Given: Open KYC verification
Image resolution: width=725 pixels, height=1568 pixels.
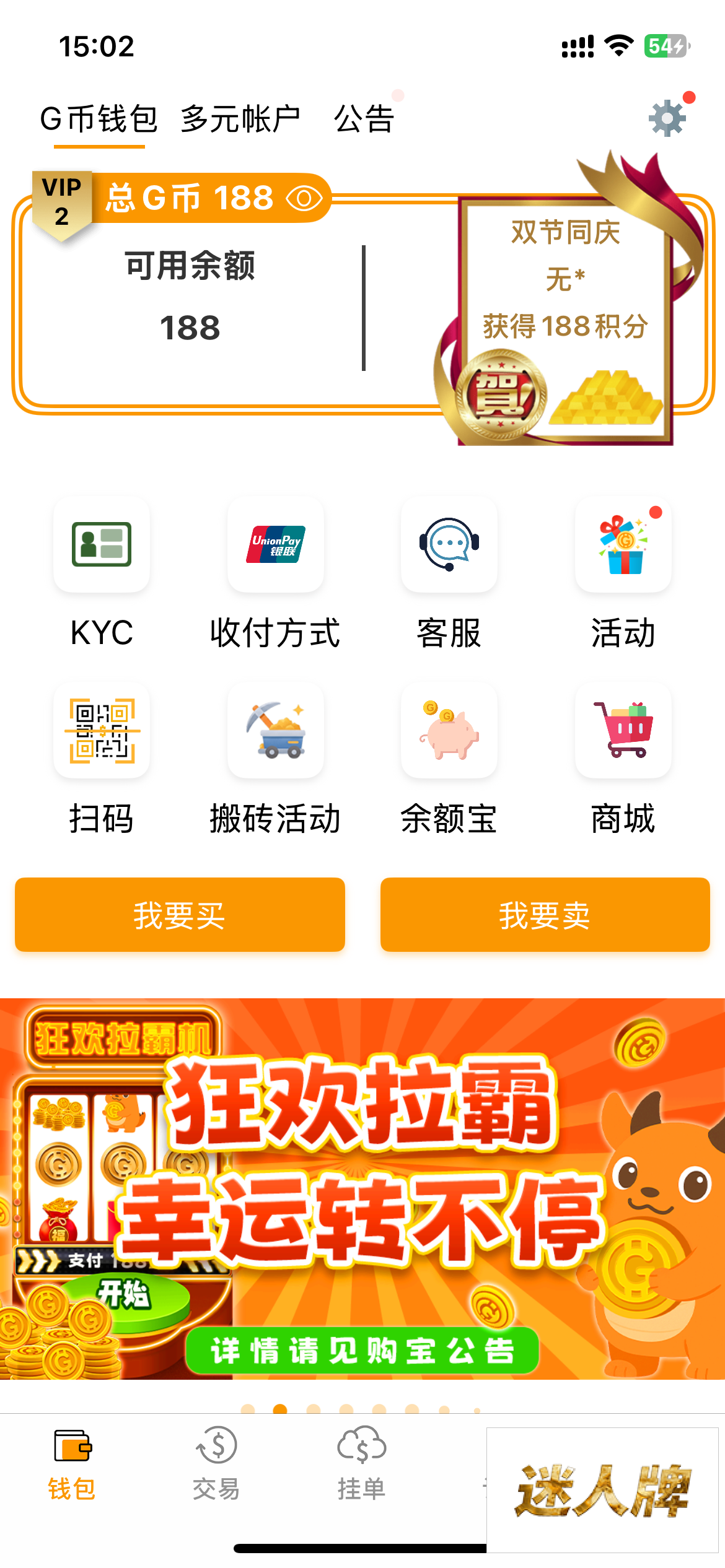Looking at the screenshot, I should [102, 573].
